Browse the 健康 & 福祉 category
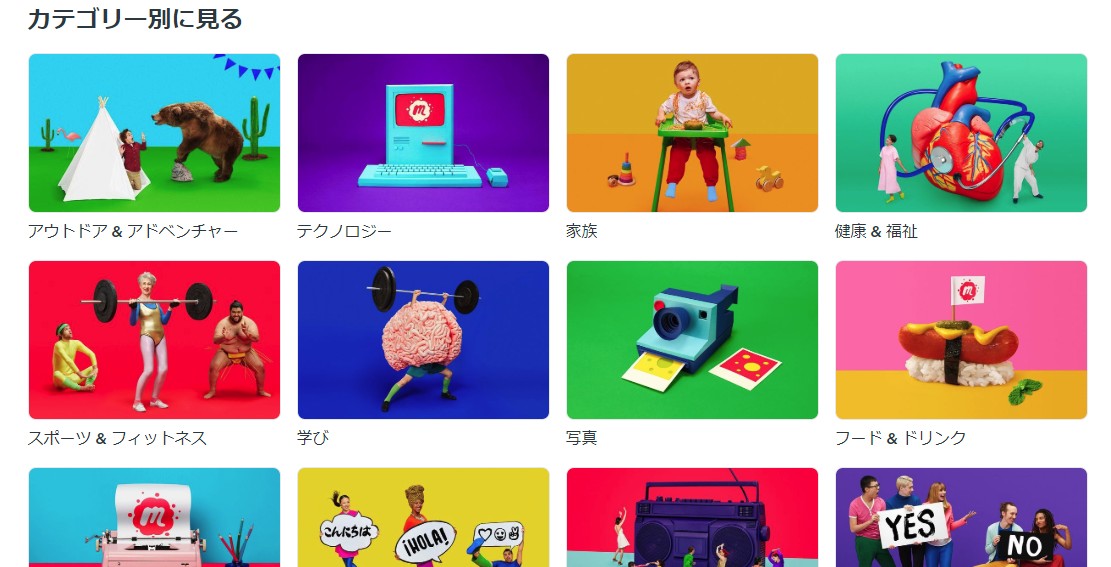The height and width of the screenshot is (567, 1111). (961, 133)
